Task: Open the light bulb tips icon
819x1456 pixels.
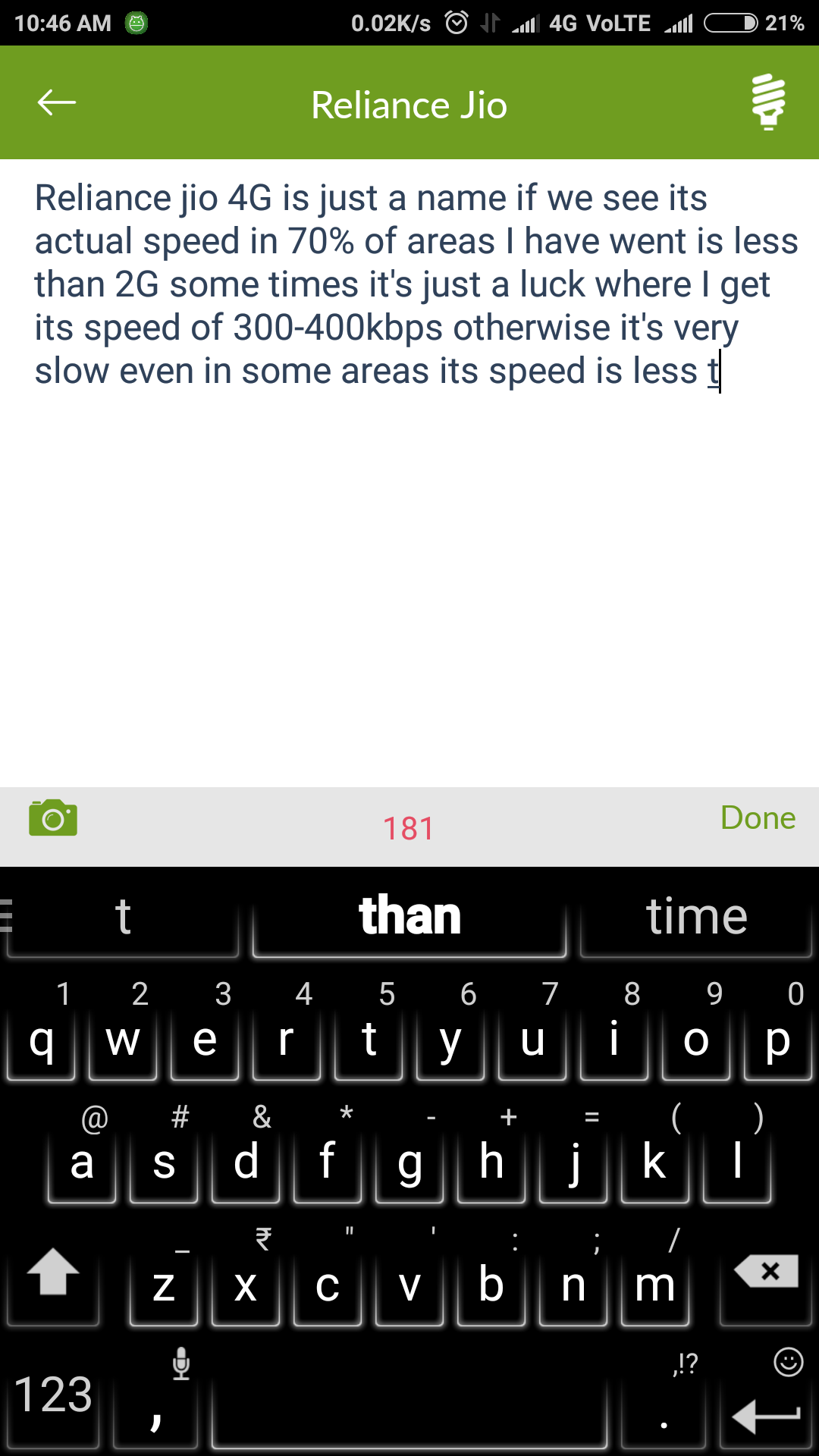Action: point(767,102)
